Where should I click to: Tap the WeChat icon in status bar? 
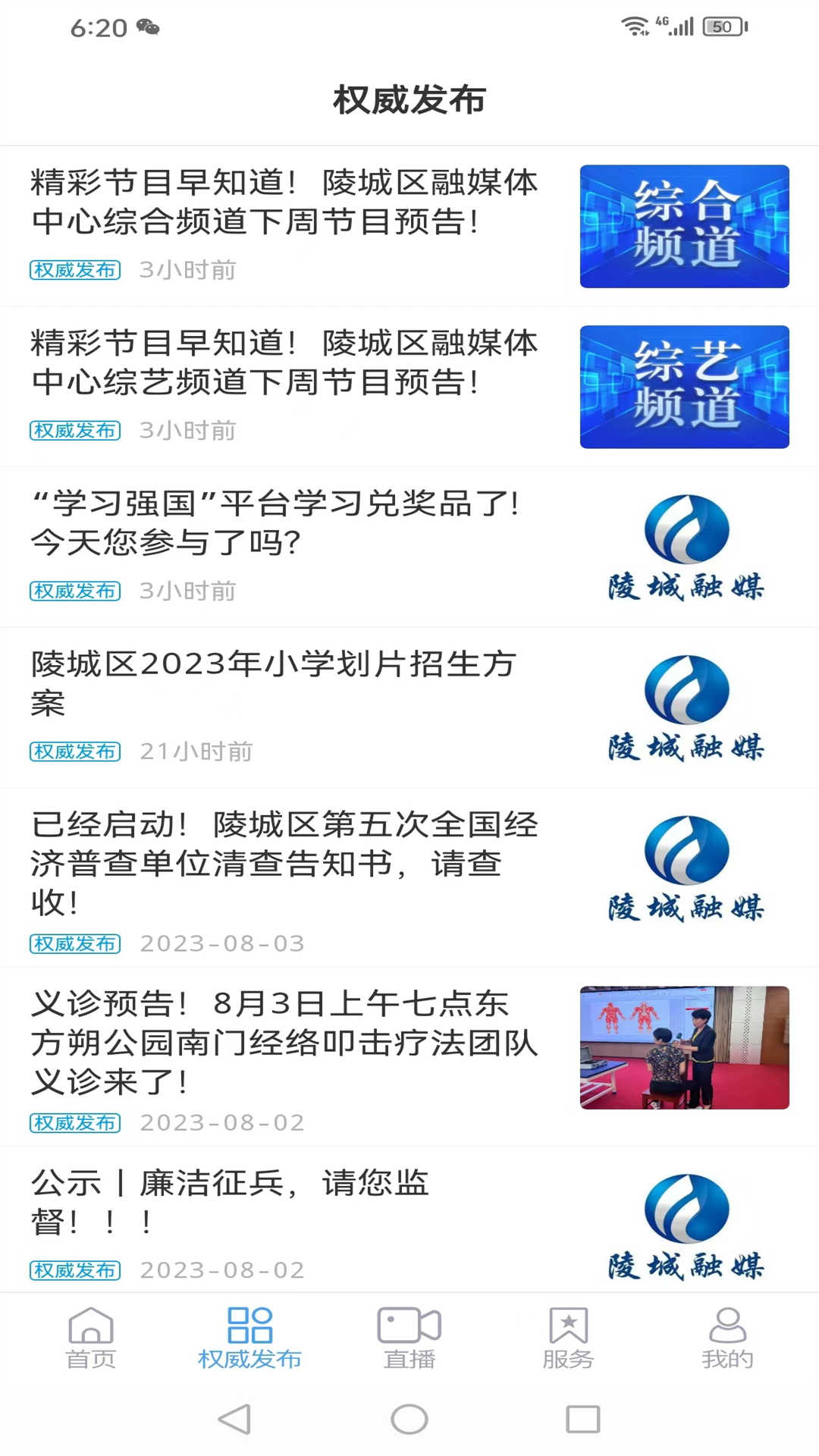coord(149,25)
